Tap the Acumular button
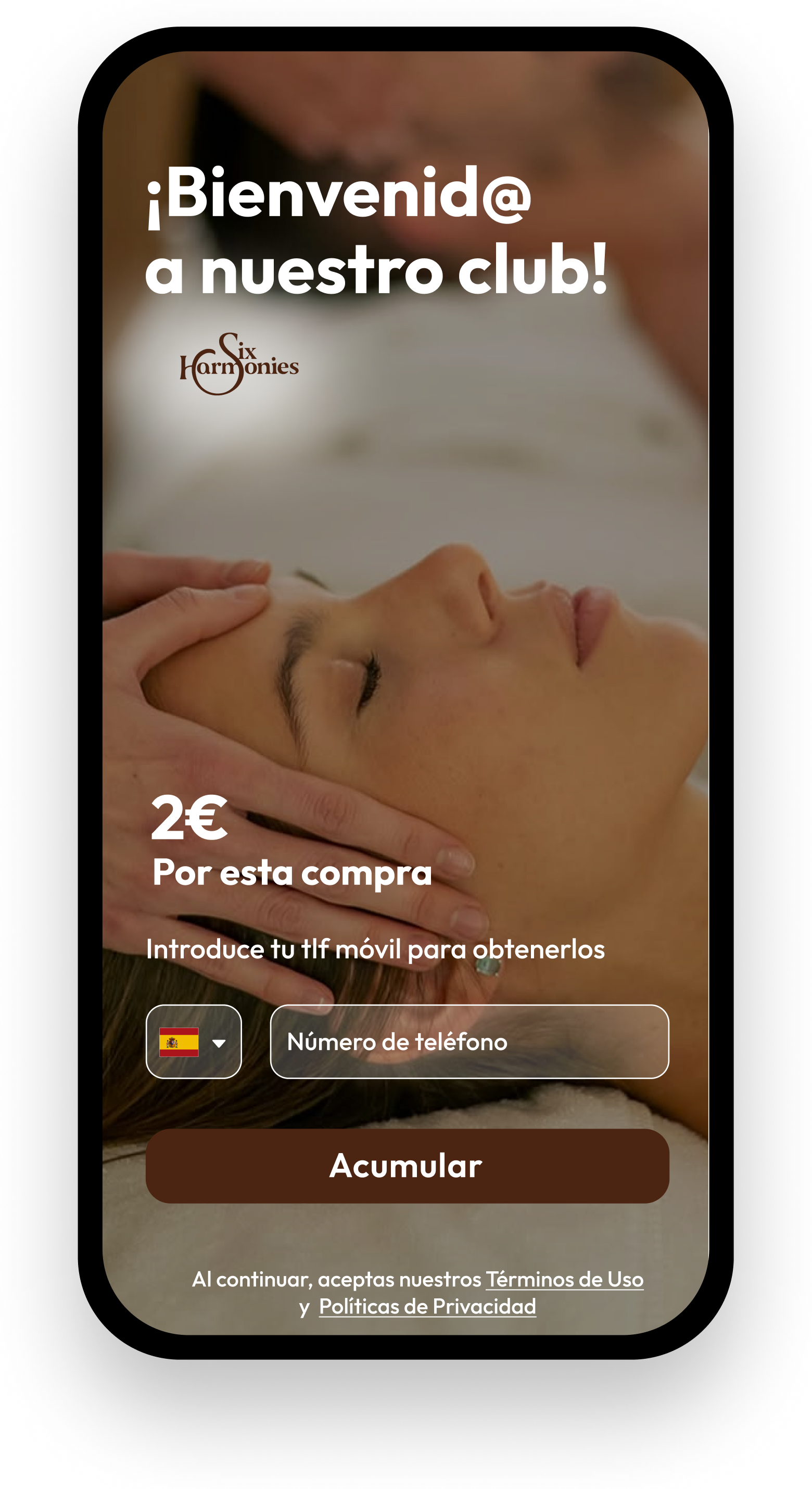Viewport: 812px width, 1489px height. [407, 1166]
